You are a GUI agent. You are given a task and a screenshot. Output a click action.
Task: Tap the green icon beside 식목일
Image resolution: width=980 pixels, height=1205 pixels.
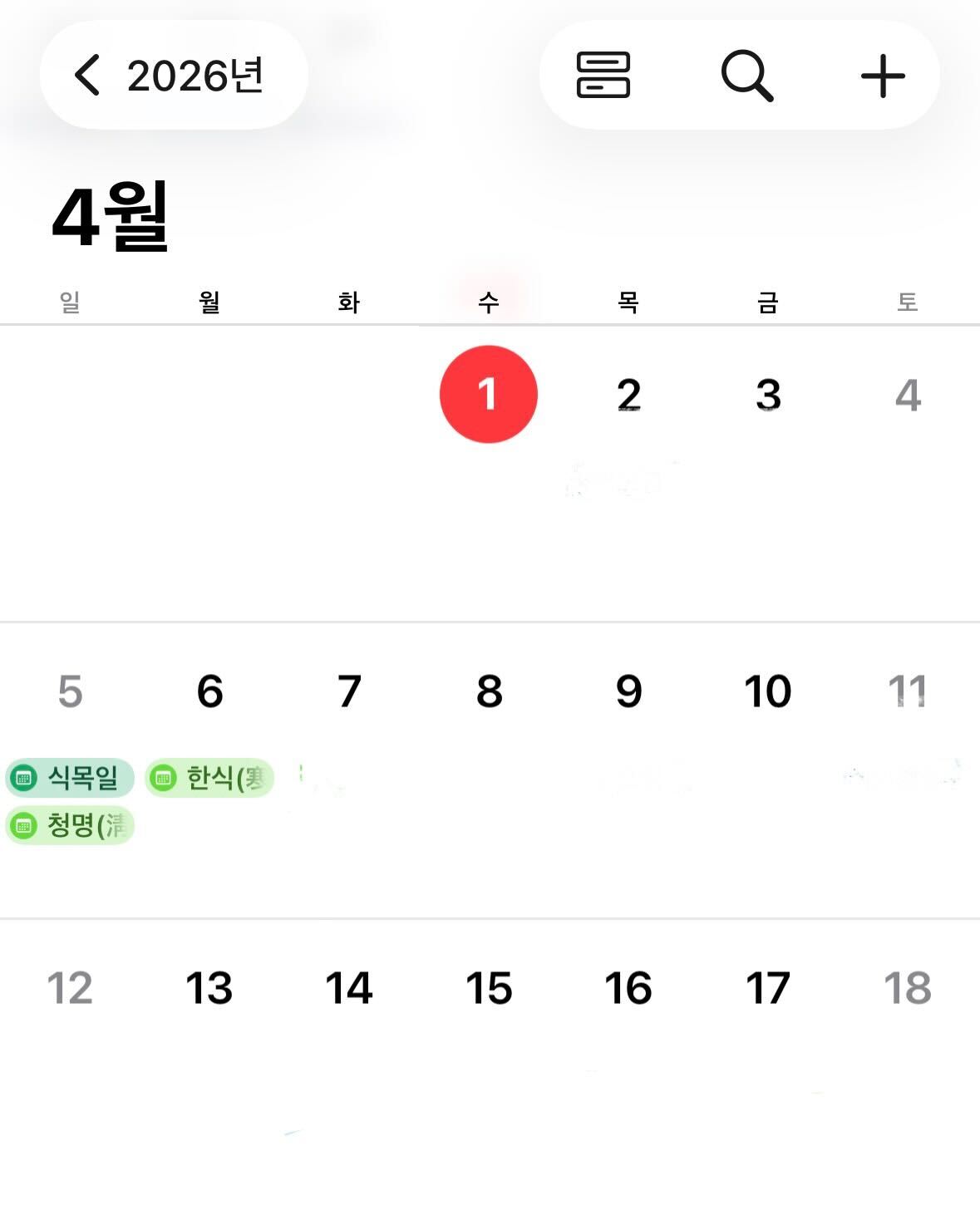(24, 779)
